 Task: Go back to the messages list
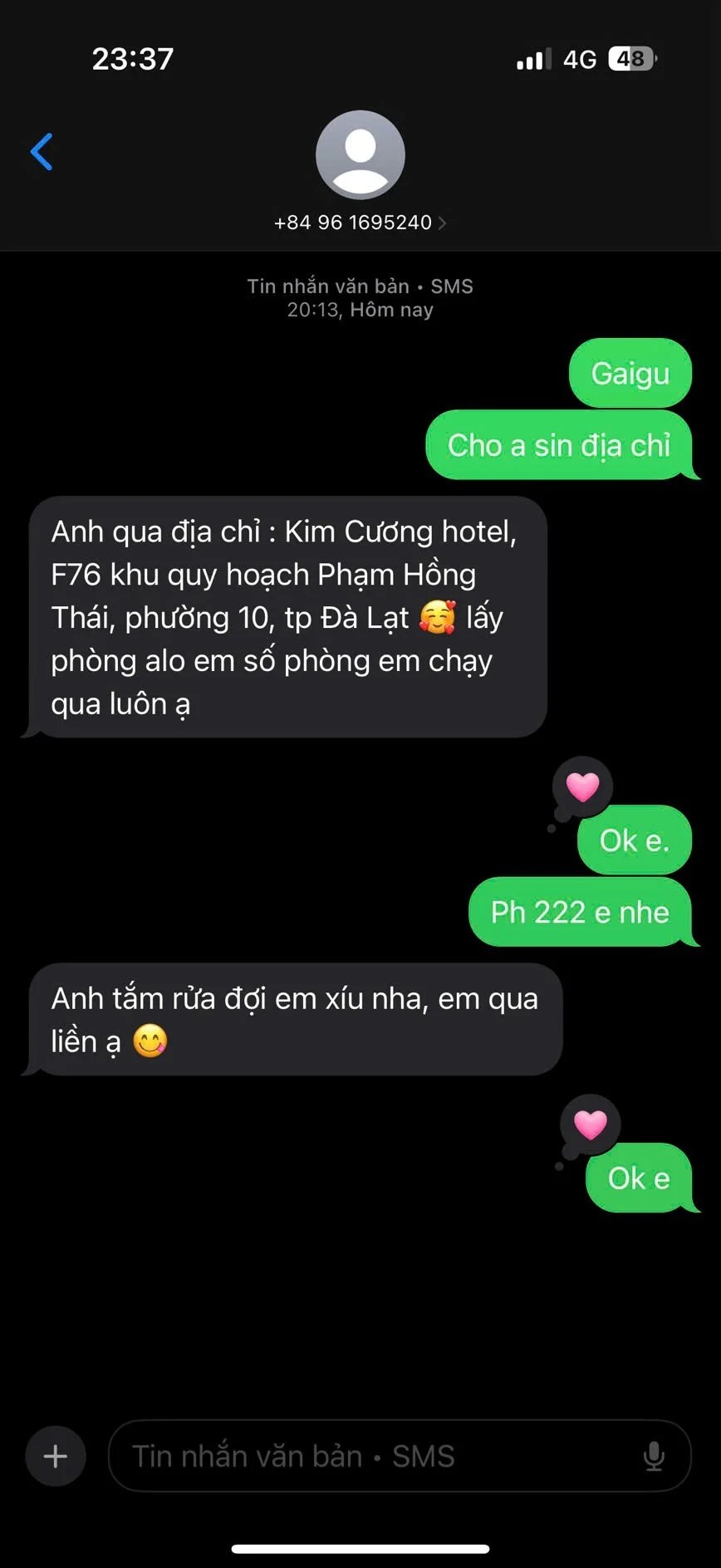pyautogui.click(x=42, y=152)
